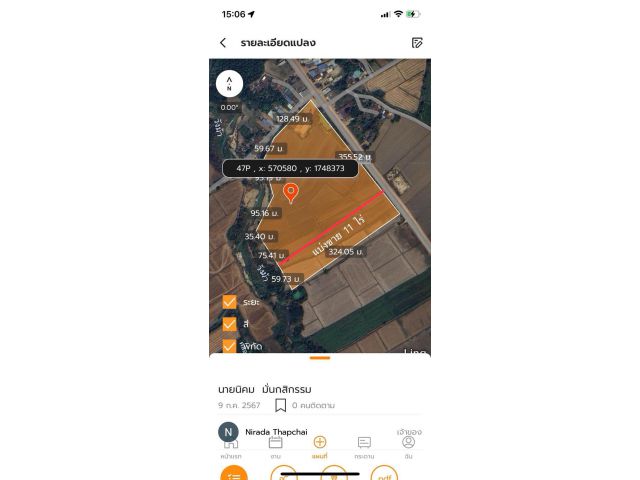Tap the red location pin on map
The image size is (640, 480).
point(291,192)
